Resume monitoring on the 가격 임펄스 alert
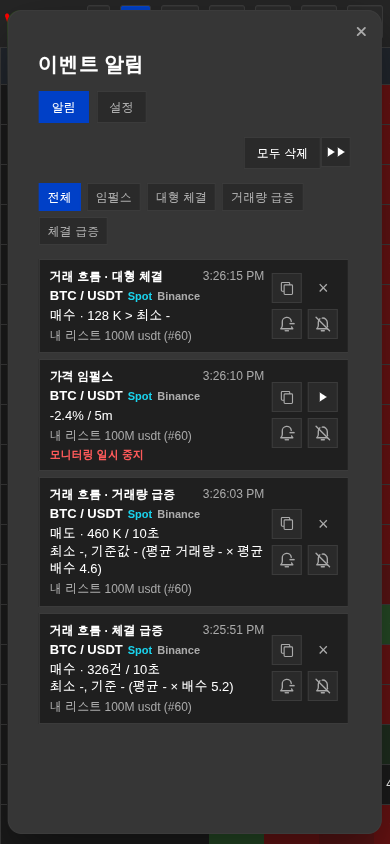 click(323, 397)
